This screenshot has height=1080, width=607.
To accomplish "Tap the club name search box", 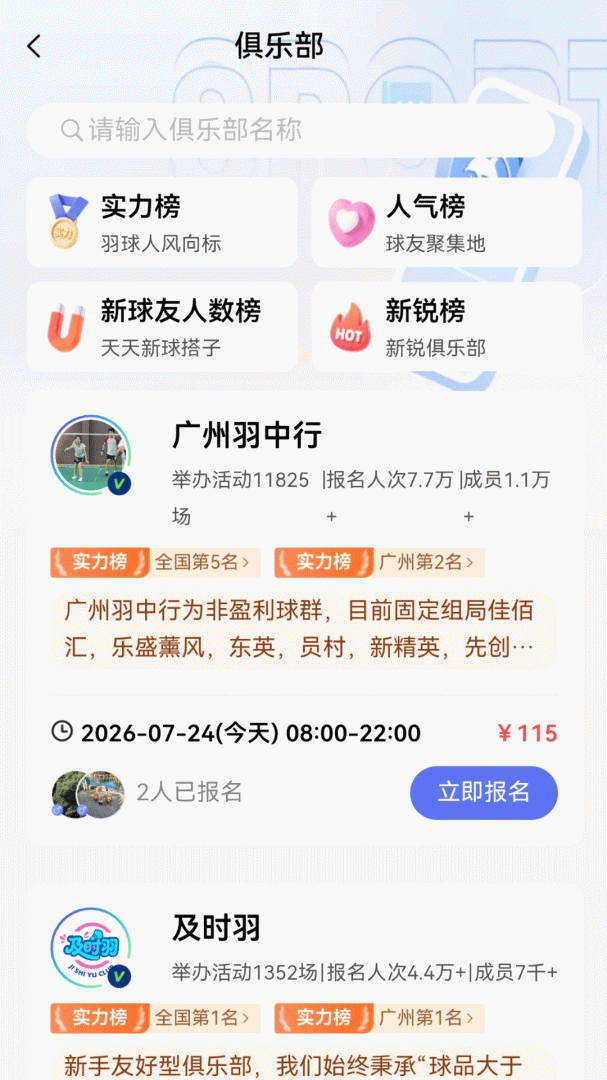I will pos(291,130).
